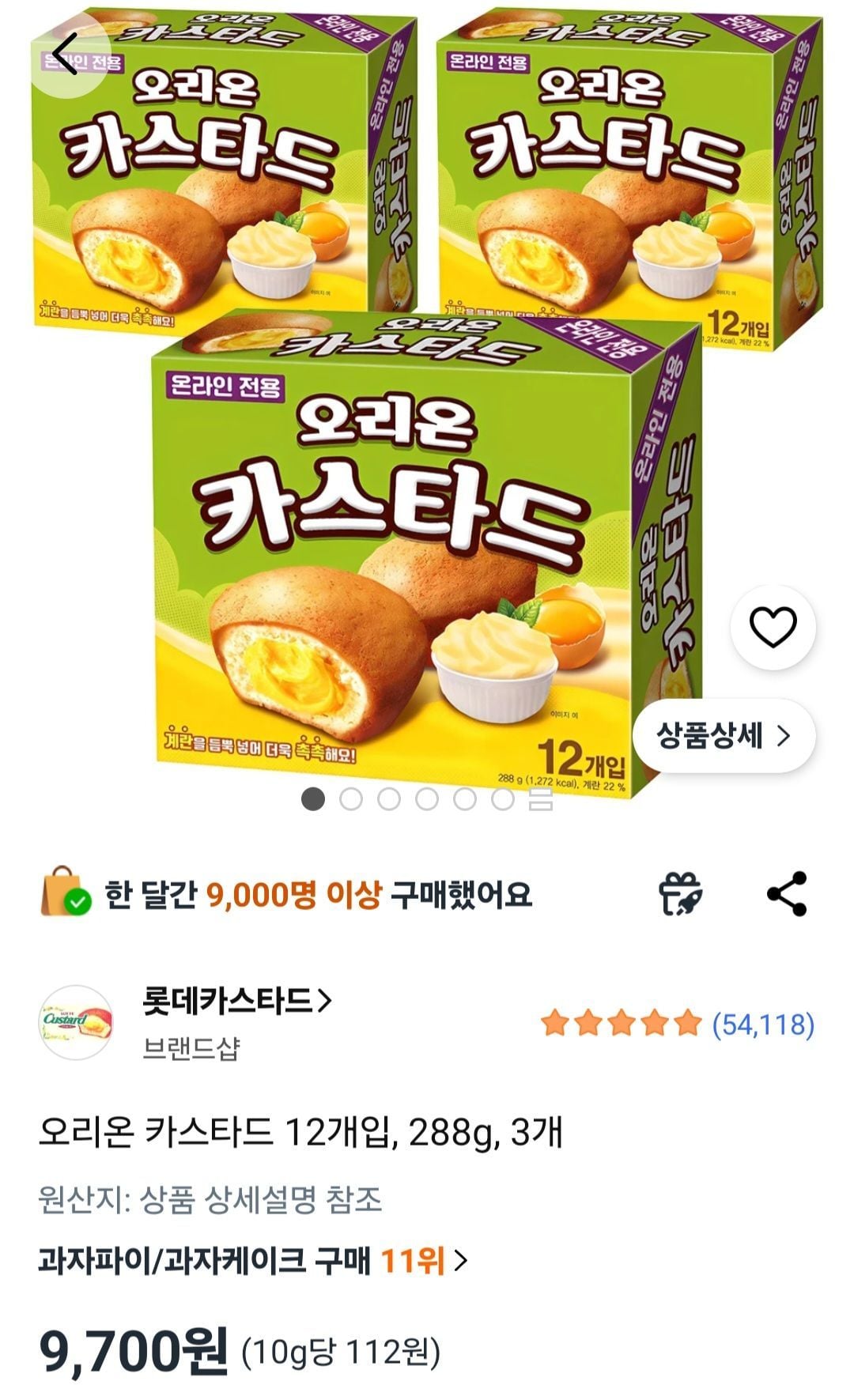Open 과자파이/과자케이크 구매 11위 ranking
The height and width of the screenshot is (1400, 854).
[253, 1260]
